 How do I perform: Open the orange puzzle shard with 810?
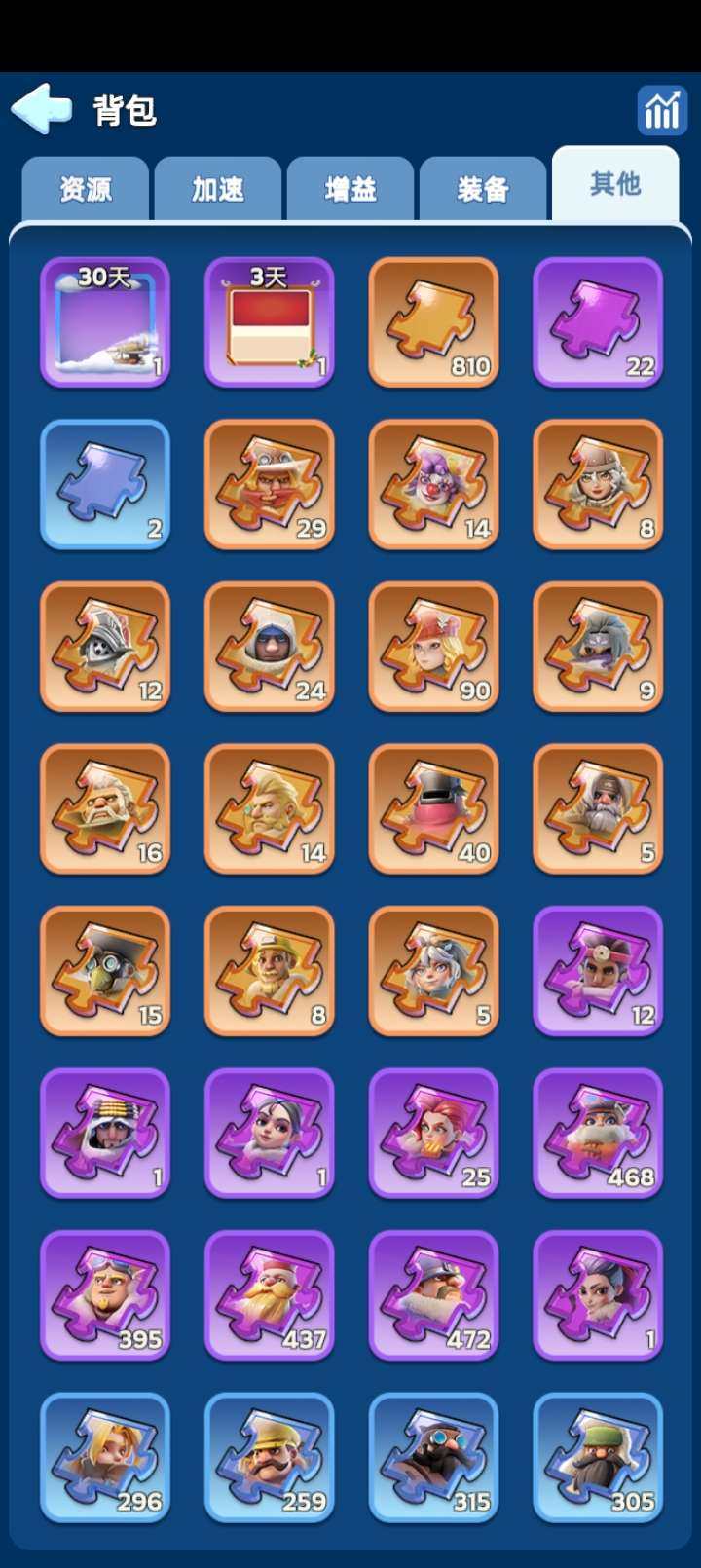[434, 321]
